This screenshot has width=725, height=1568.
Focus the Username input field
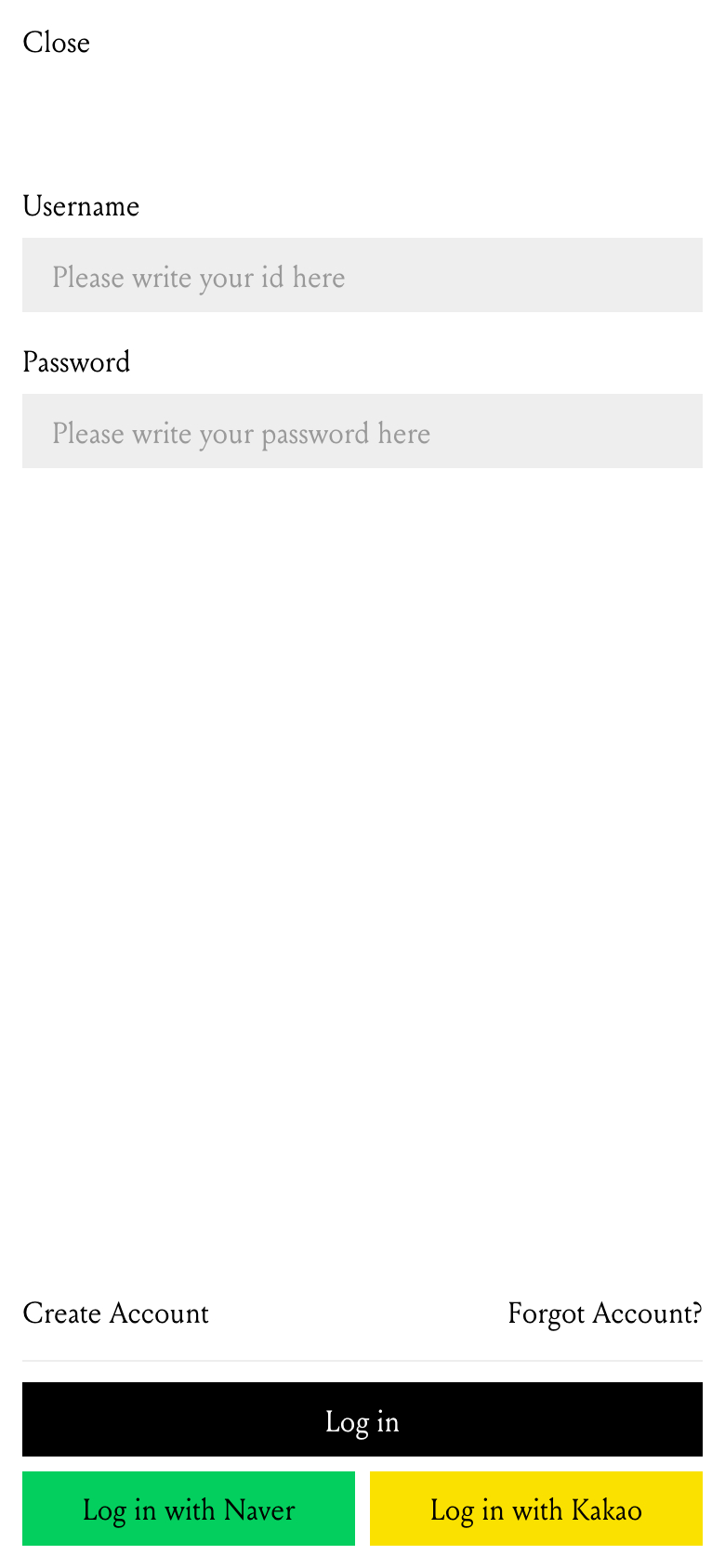pos(362,275)
